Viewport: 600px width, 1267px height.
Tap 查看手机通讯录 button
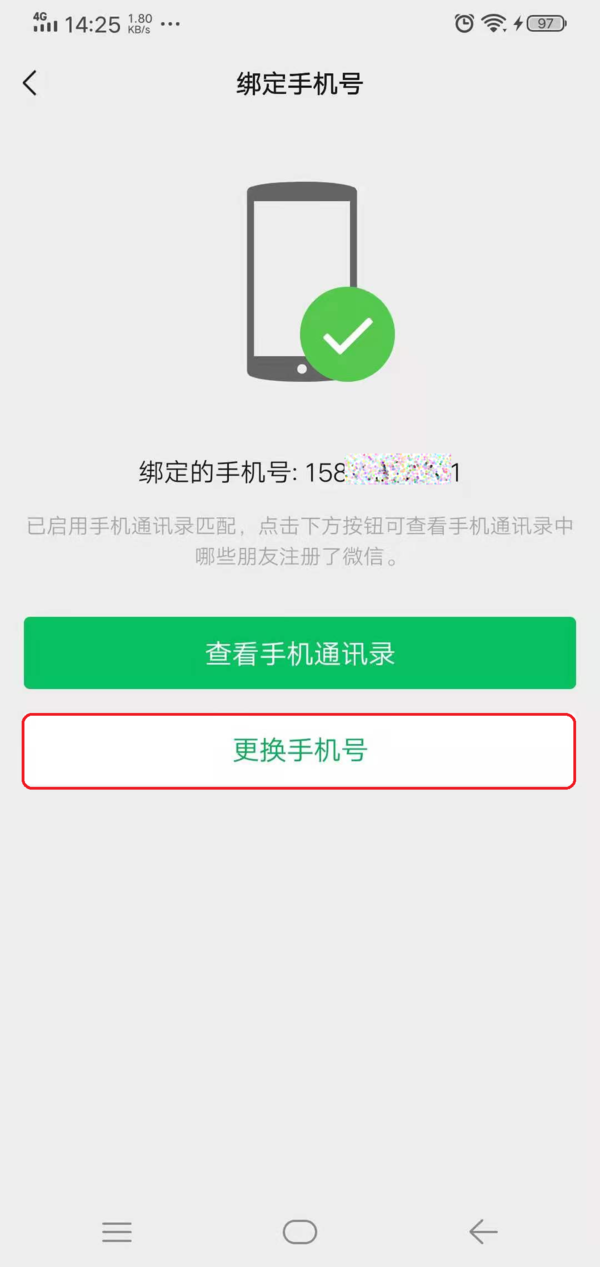point(300,653)
